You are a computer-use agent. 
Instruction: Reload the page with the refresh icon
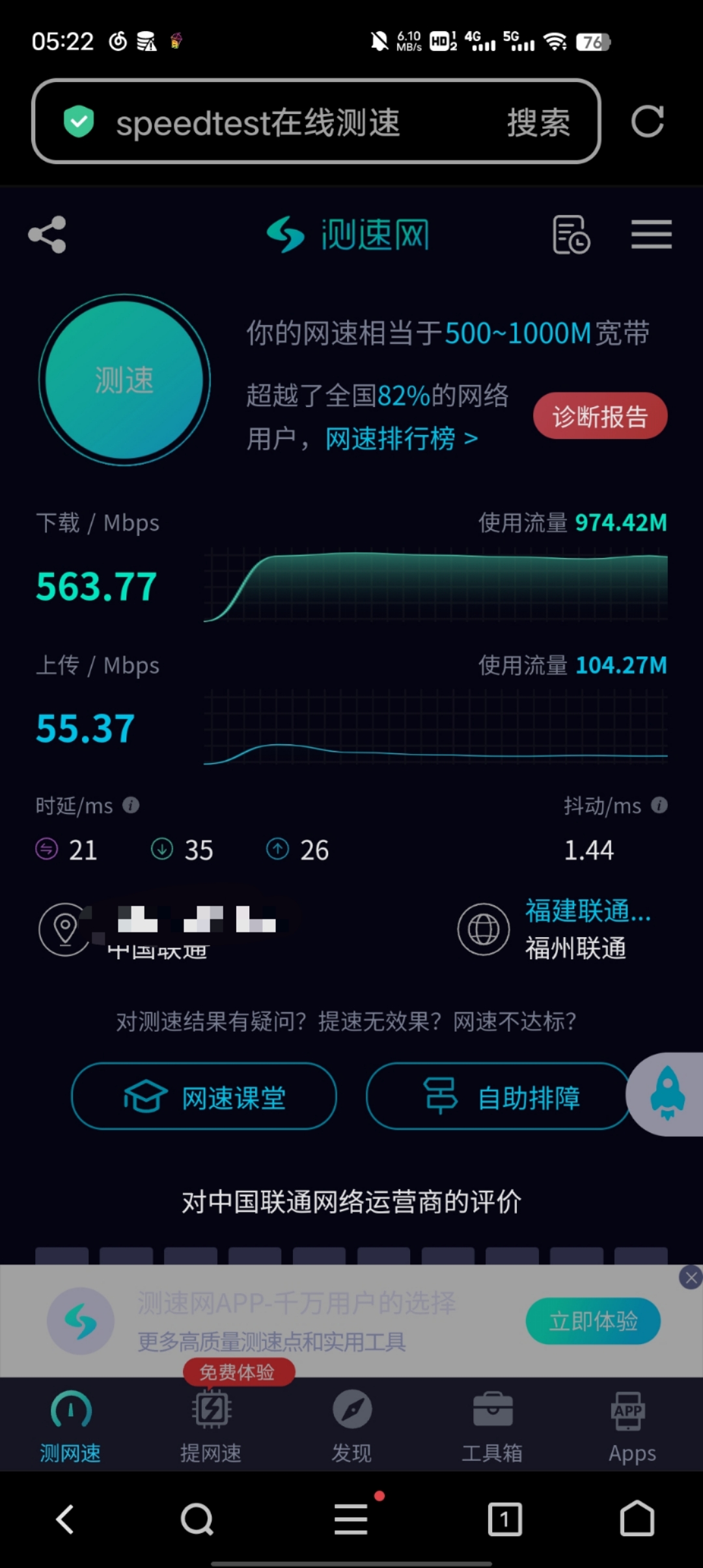tap(647, 122)
